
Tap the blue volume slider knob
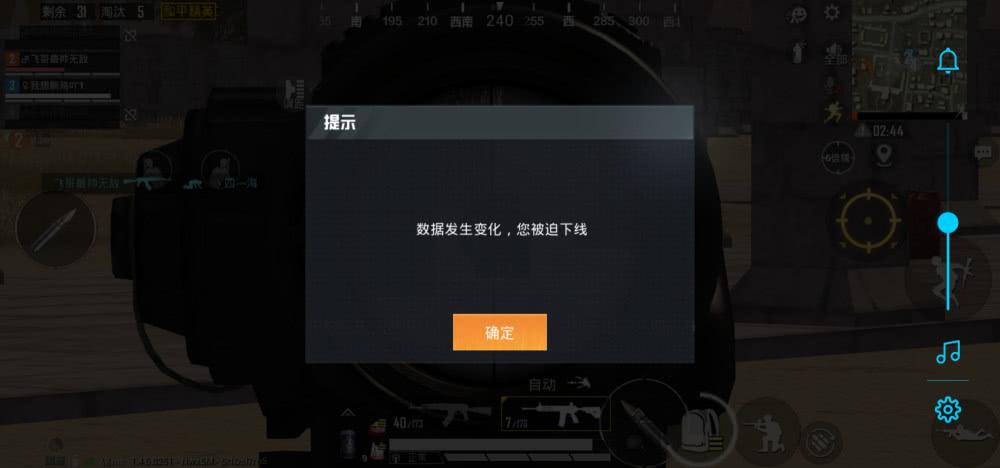point(948,222)
